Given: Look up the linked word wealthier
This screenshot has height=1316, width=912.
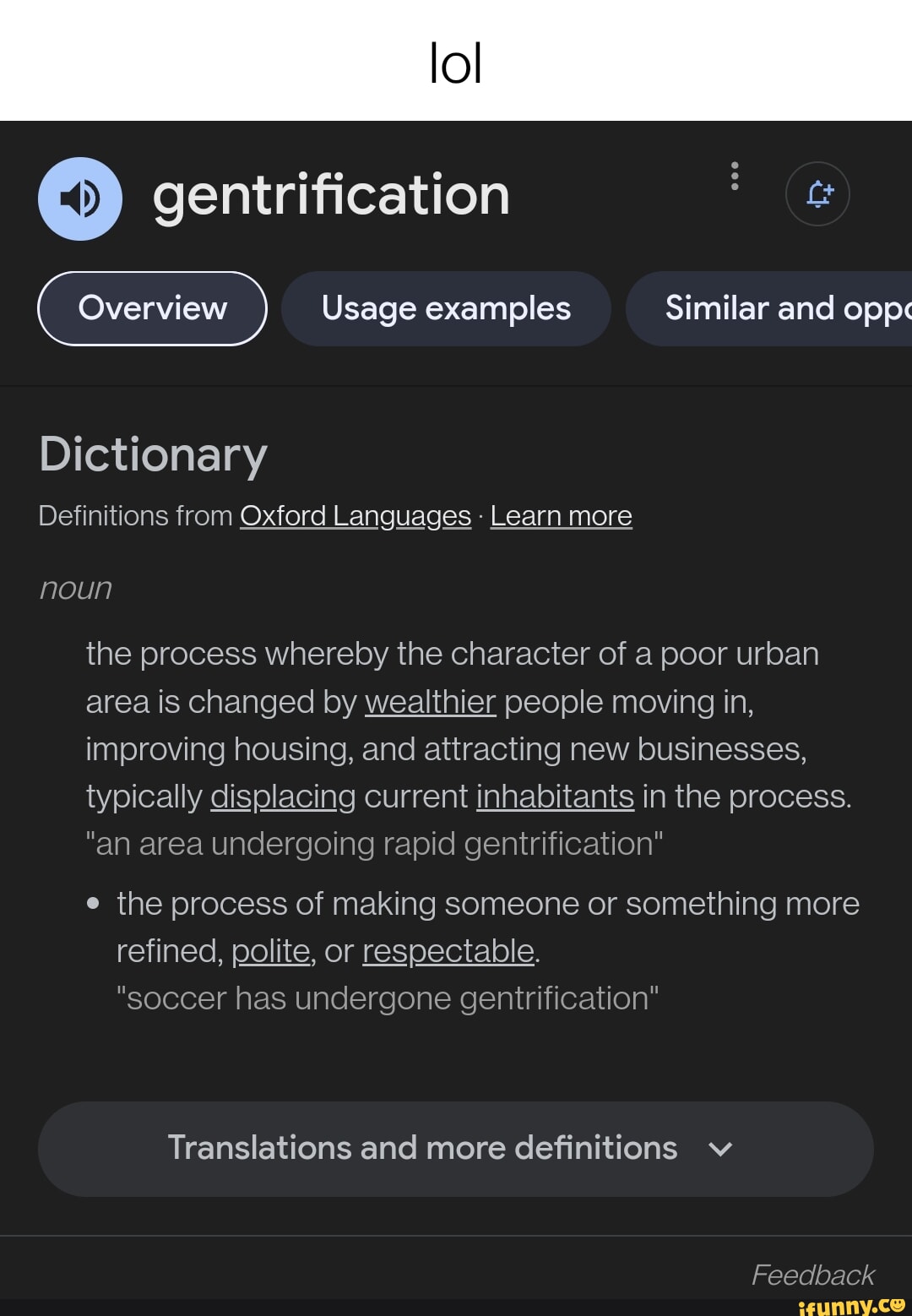Looking at the screenshot, I should [430, 702].
